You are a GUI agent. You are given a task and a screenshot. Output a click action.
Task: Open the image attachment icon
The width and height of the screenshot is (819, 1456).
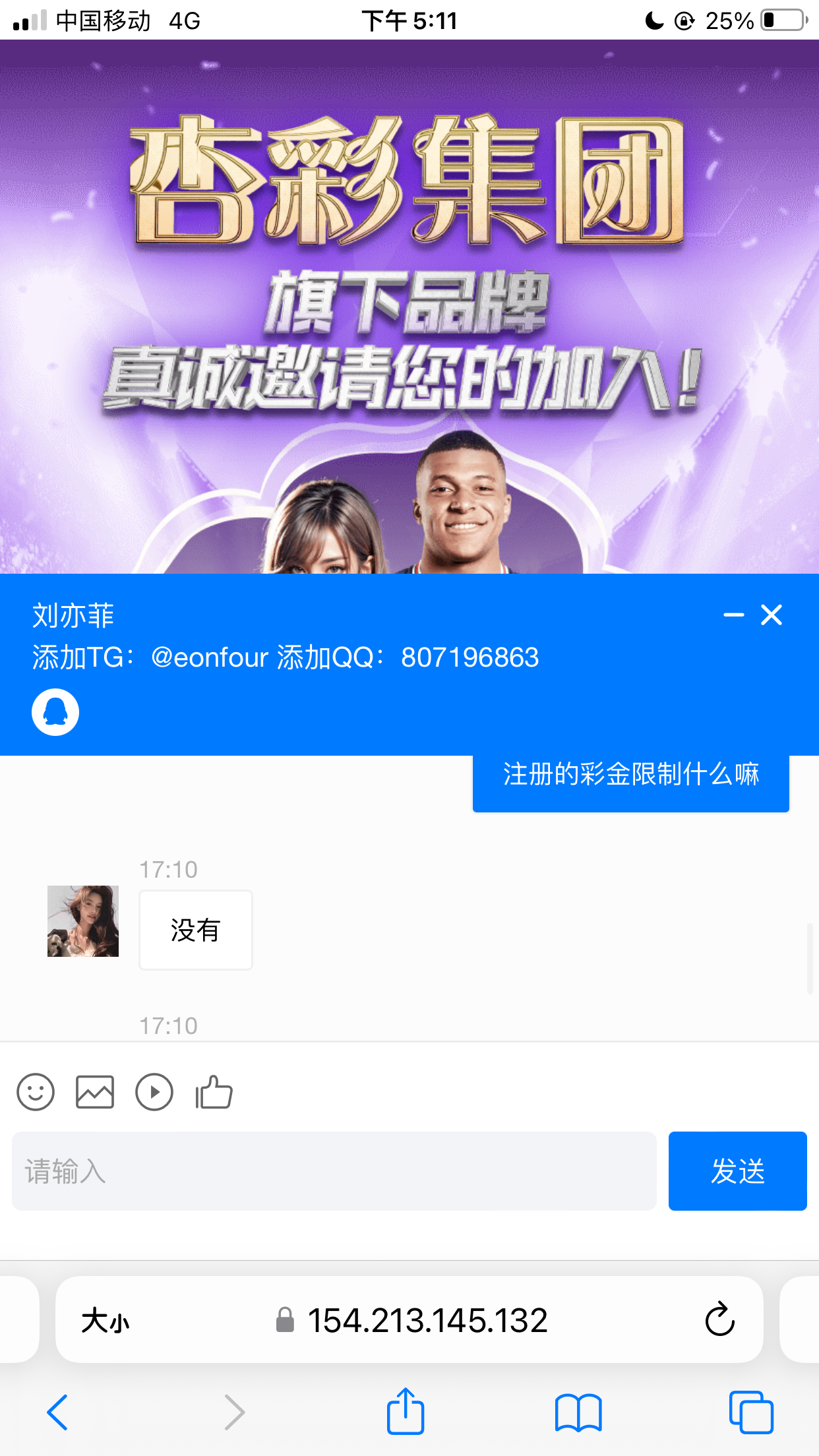point(94,1092)
